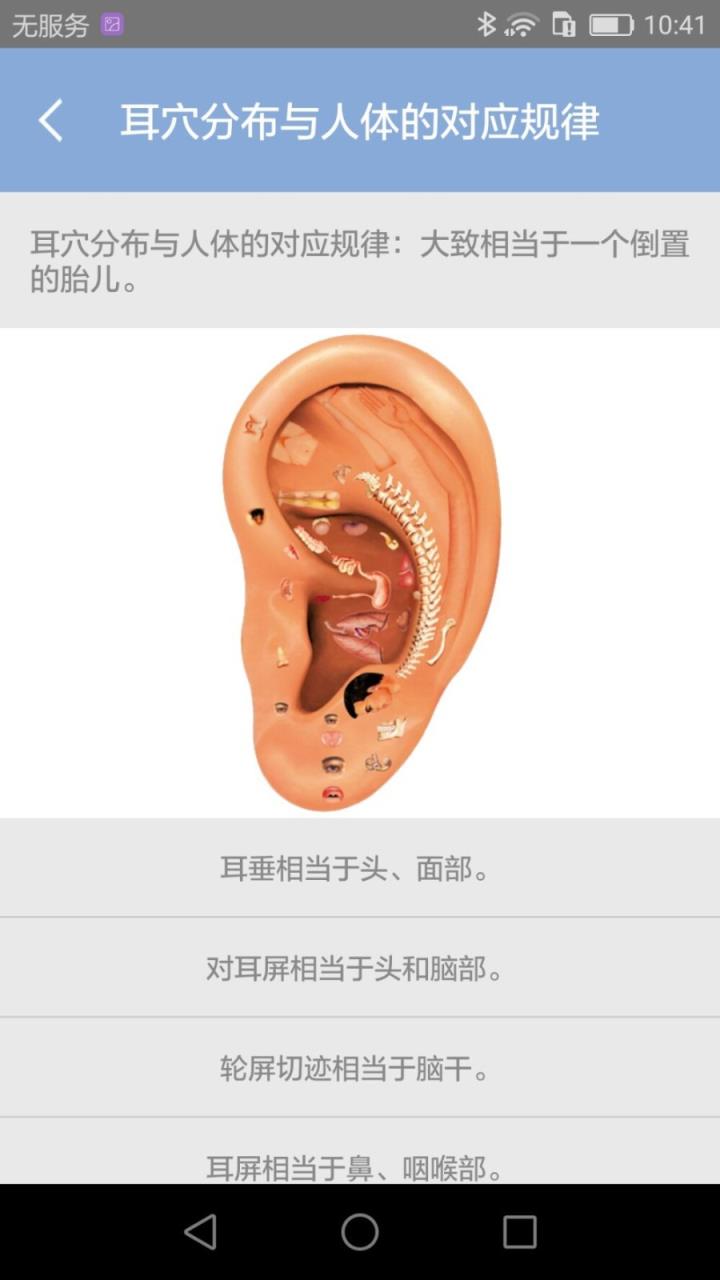The image size is (720, 1280).
Task: Tap the back arrow in the title bar
Action: pos(52,122)
